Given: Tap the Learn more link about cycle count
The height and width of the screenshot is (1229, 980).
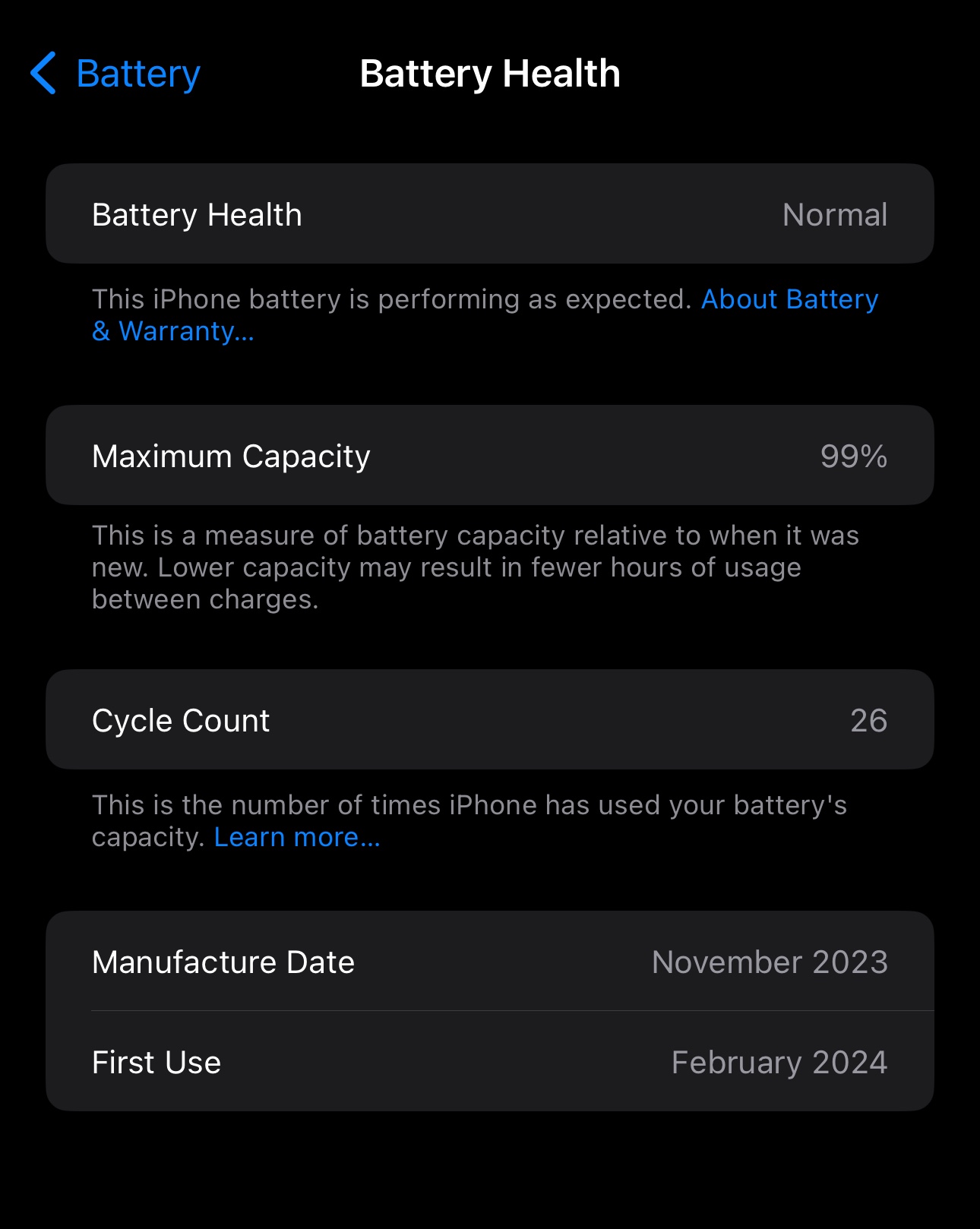Looking at the screenshot, I should pos(296,836).
